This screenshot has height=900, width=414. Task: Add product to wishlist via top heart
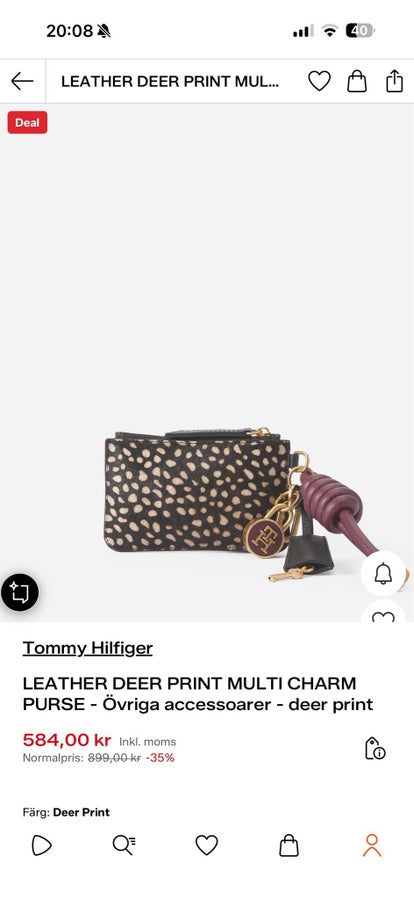coord(319,81)
